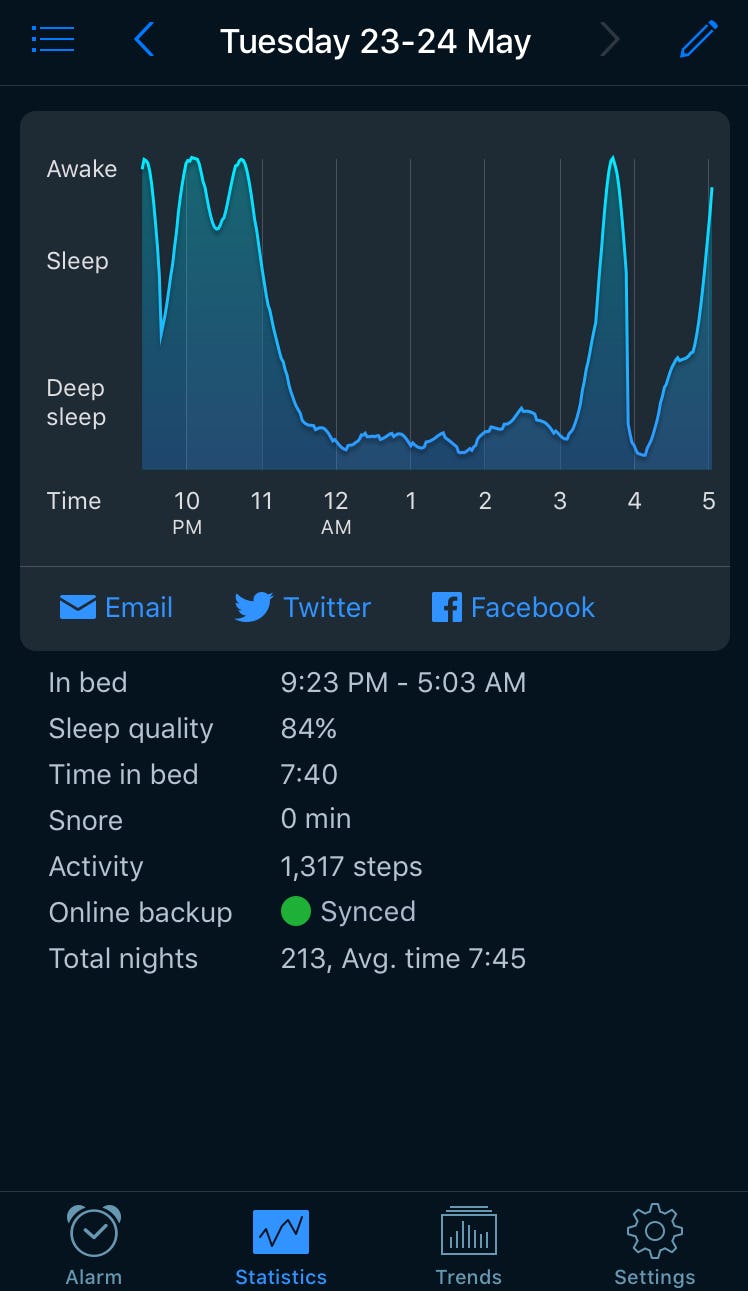Switch to the Trends tab
This screenshot has height=1291, width=748.
point(468,1242)
